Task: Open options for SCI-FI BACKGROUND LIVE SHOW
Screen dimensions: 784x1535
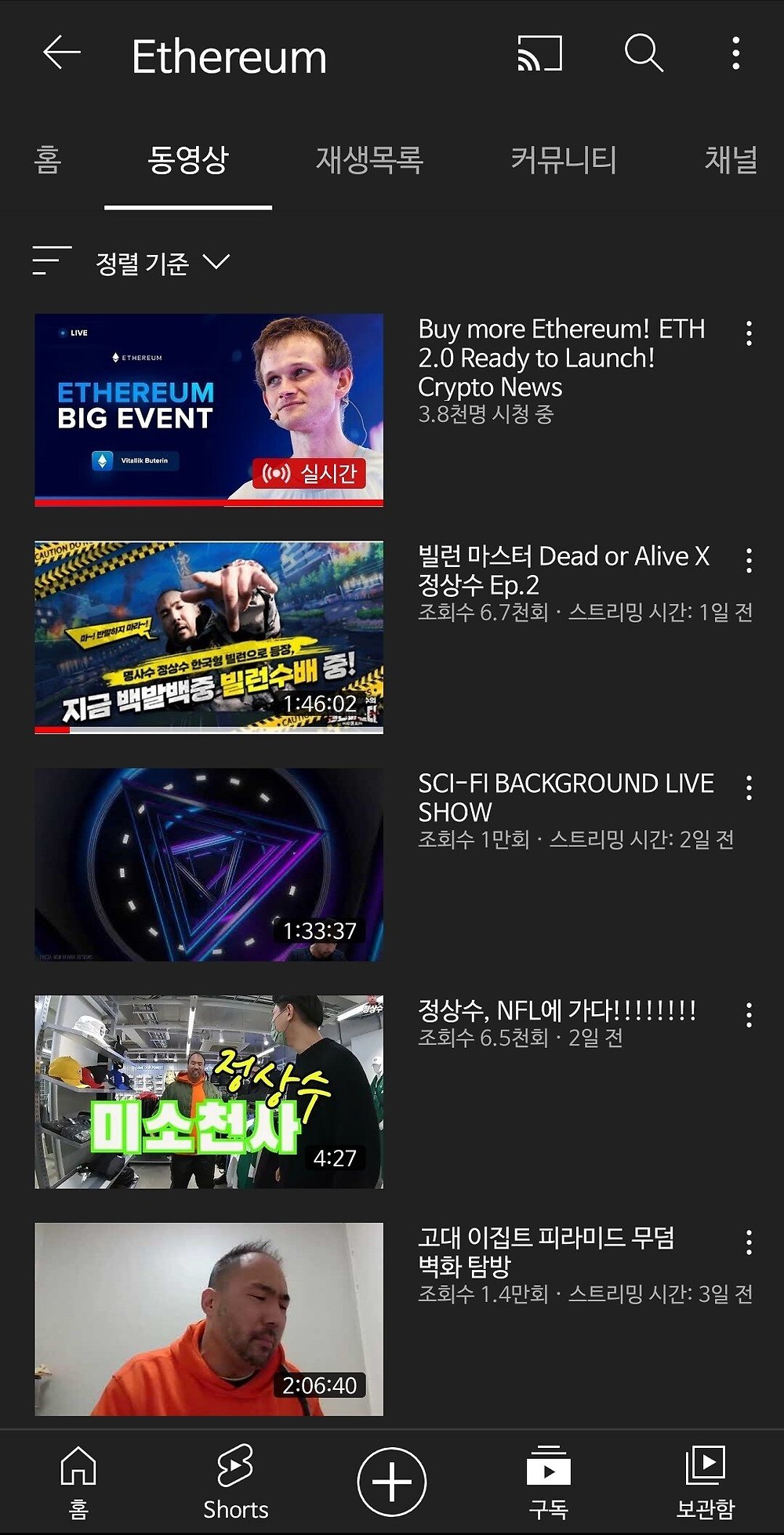Action: [x=749, y=788]
